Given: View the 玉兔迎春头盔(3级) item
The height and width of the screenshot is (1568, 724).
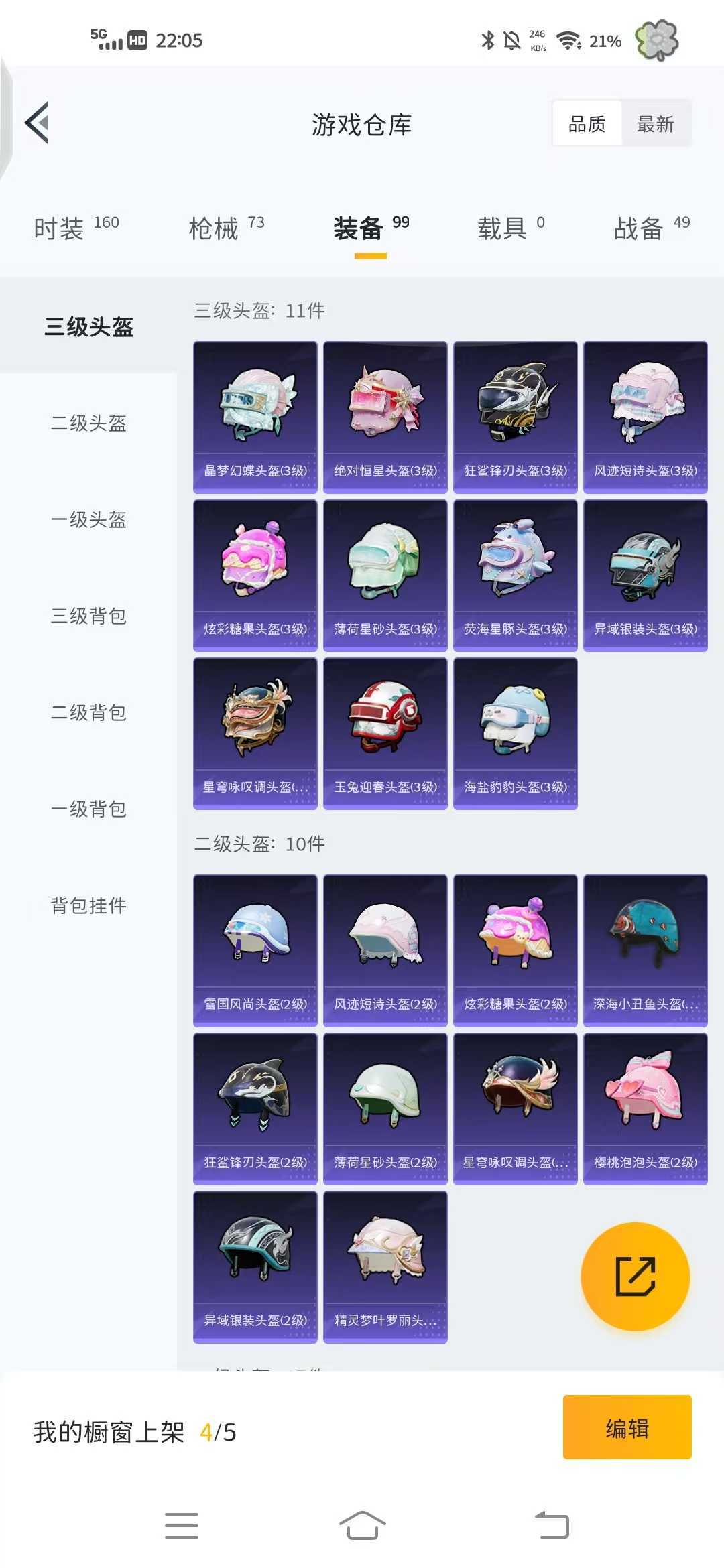Looking at the screenshot, I should click(385, 734).
